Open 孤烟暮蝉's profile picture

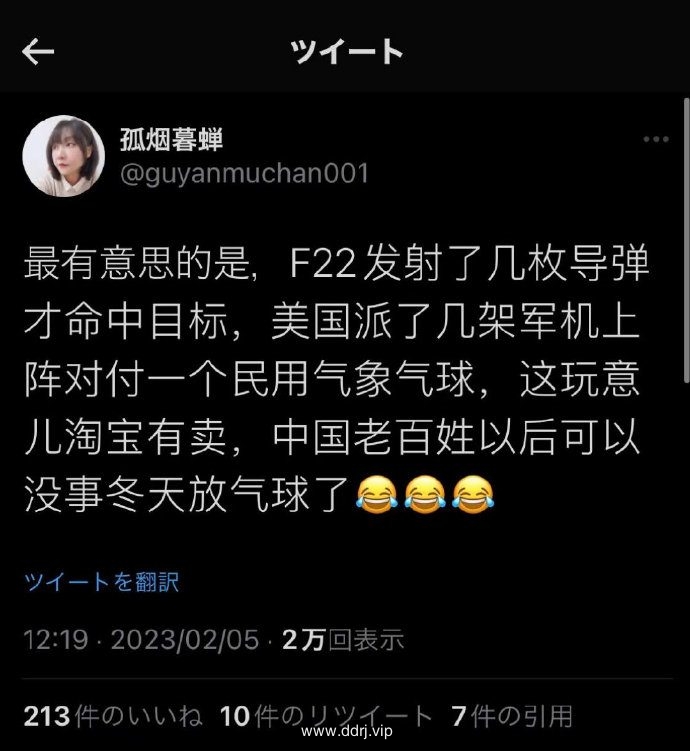(64, 156)
